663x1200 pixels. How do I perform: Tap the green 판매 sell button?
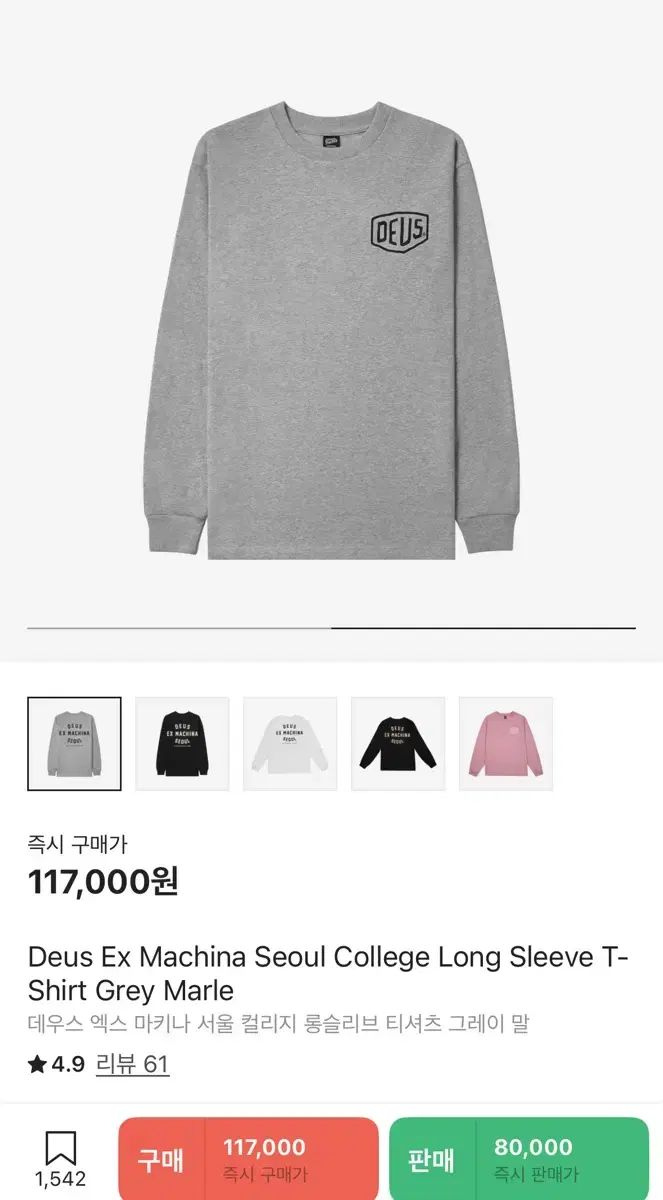coord(518,1160)
